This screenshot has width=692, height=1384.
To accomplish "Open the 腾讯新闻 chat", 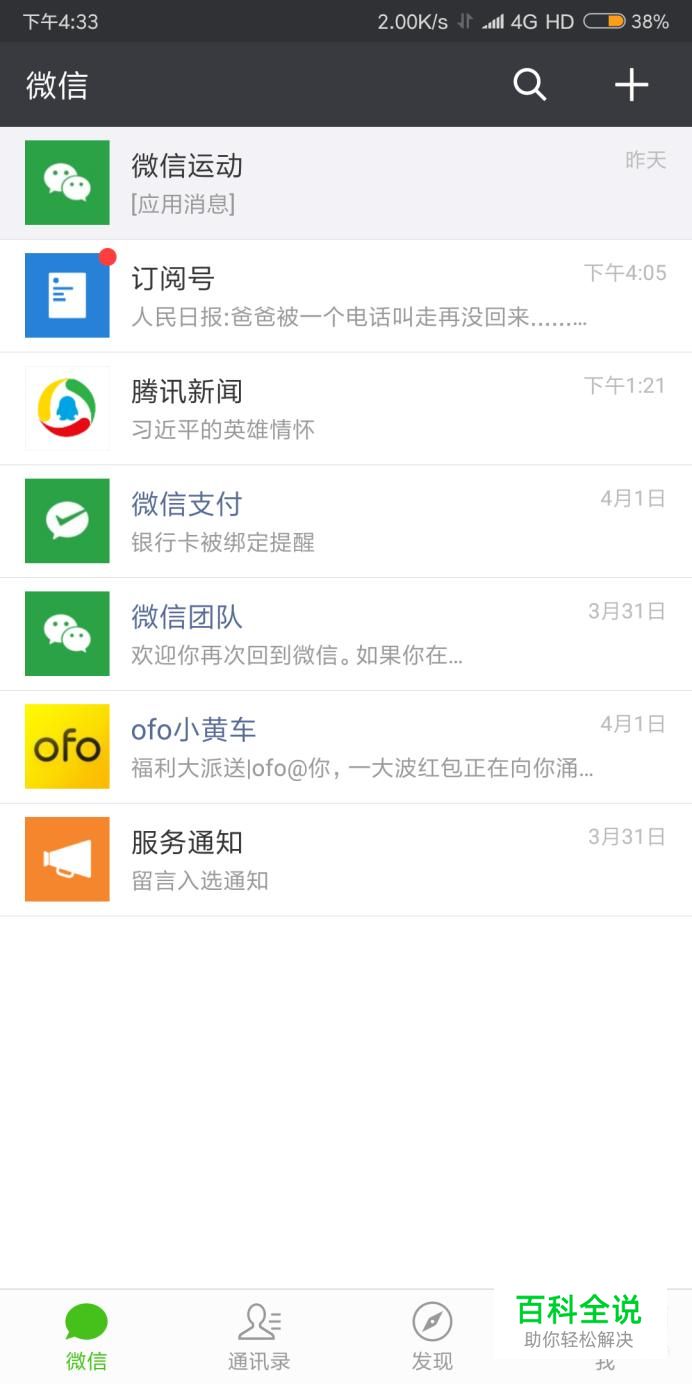I will tap(346, 409).
